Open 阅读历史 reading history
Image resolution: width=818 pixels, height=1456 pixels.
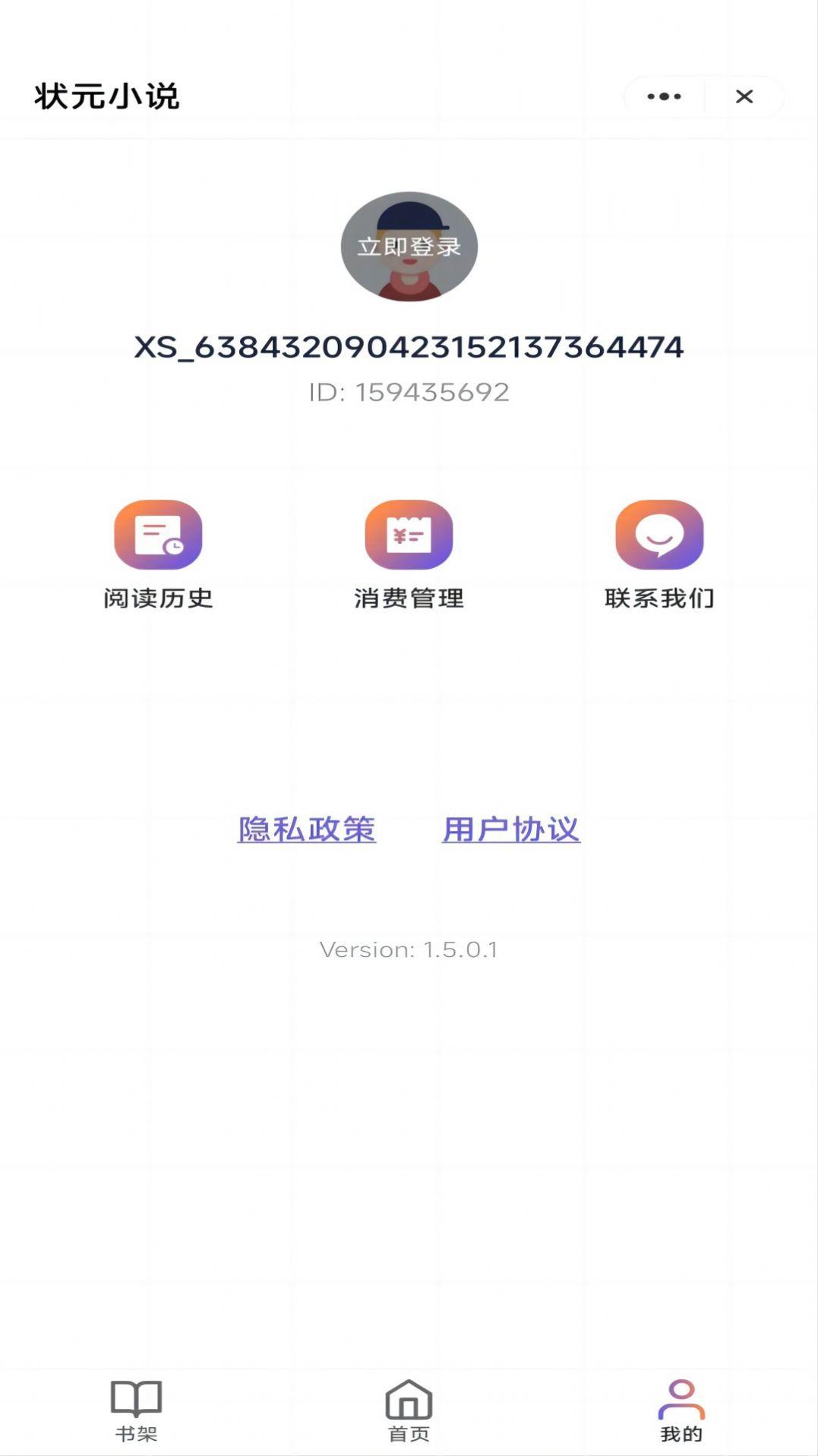158,554
